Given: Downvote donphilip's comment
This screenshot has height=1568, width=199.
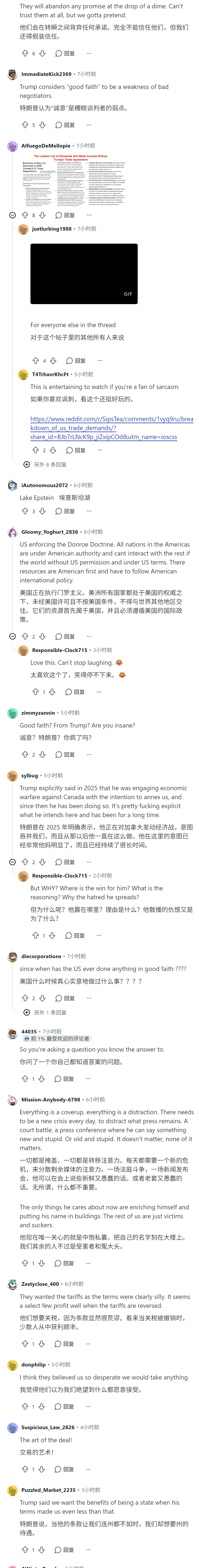Looking at the screenshot, I should tap(42, 1407).
